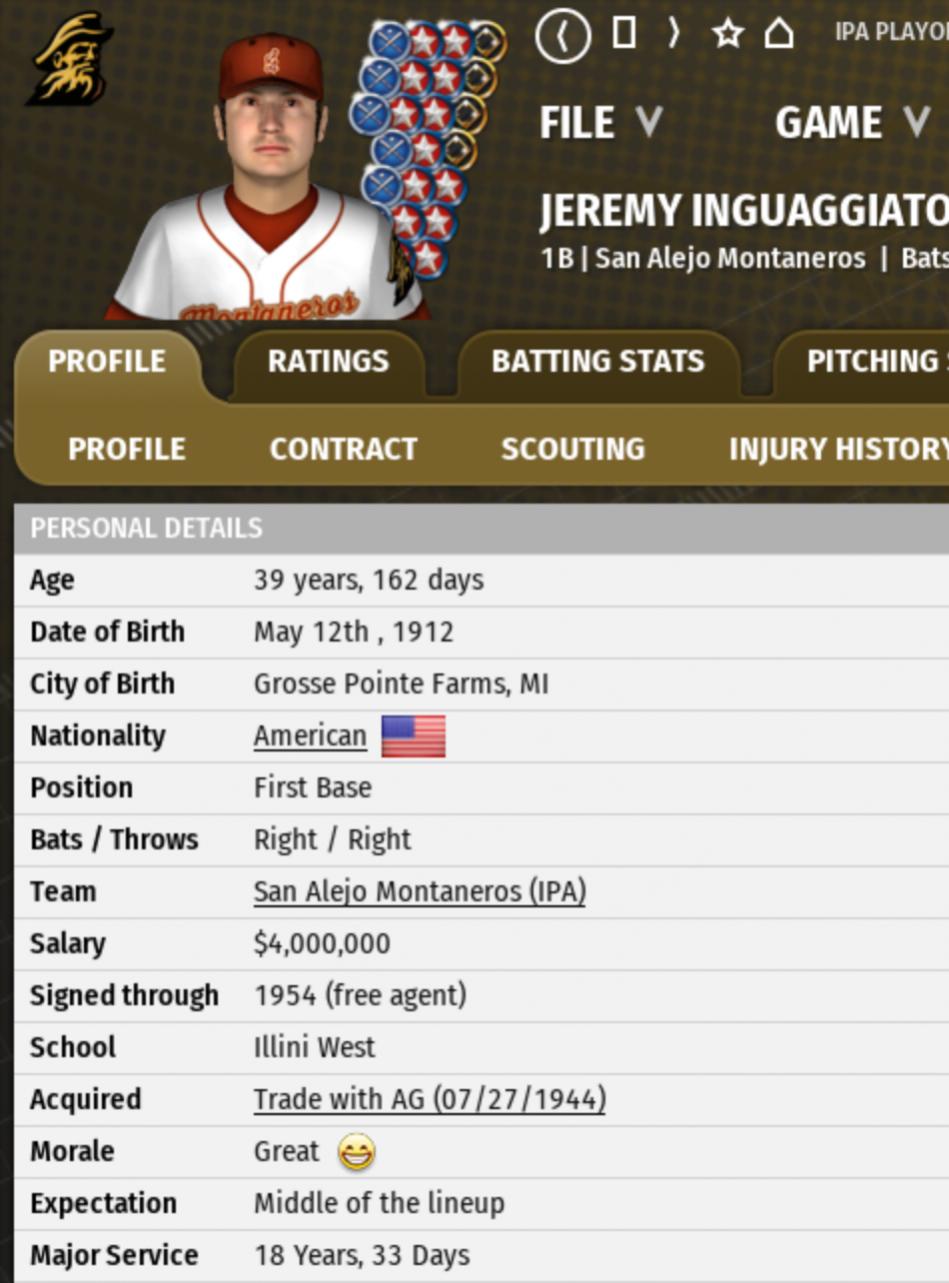Open the FILE dropdown menu
Viewport: 949px width, 1283px height.
pyautogui.click(x=600, y=123)
